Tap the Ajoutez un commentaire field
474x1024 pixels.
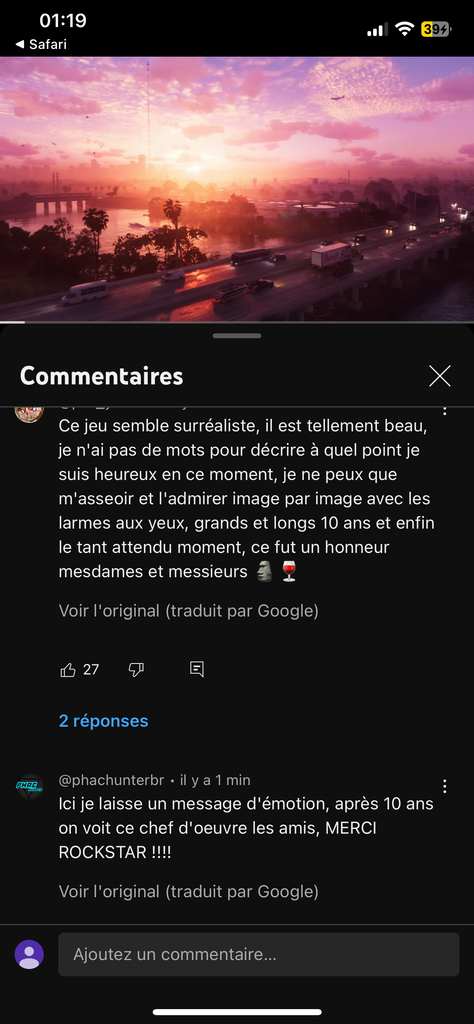(x=259, y=954)
